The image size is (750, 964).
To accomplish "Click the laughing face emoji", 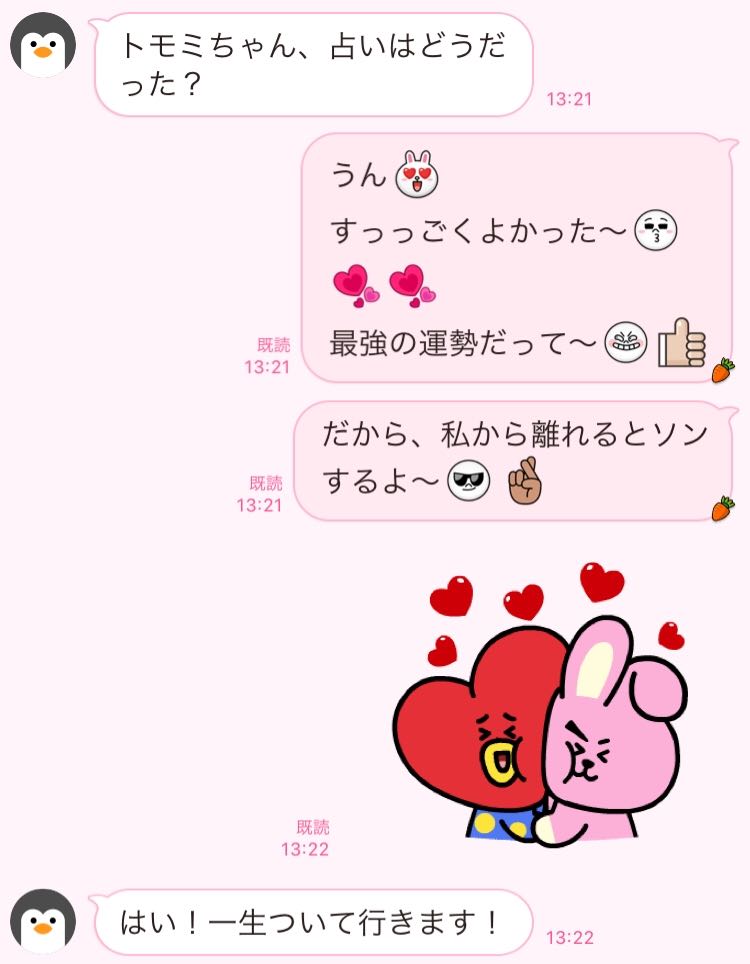I will (626, 343).
